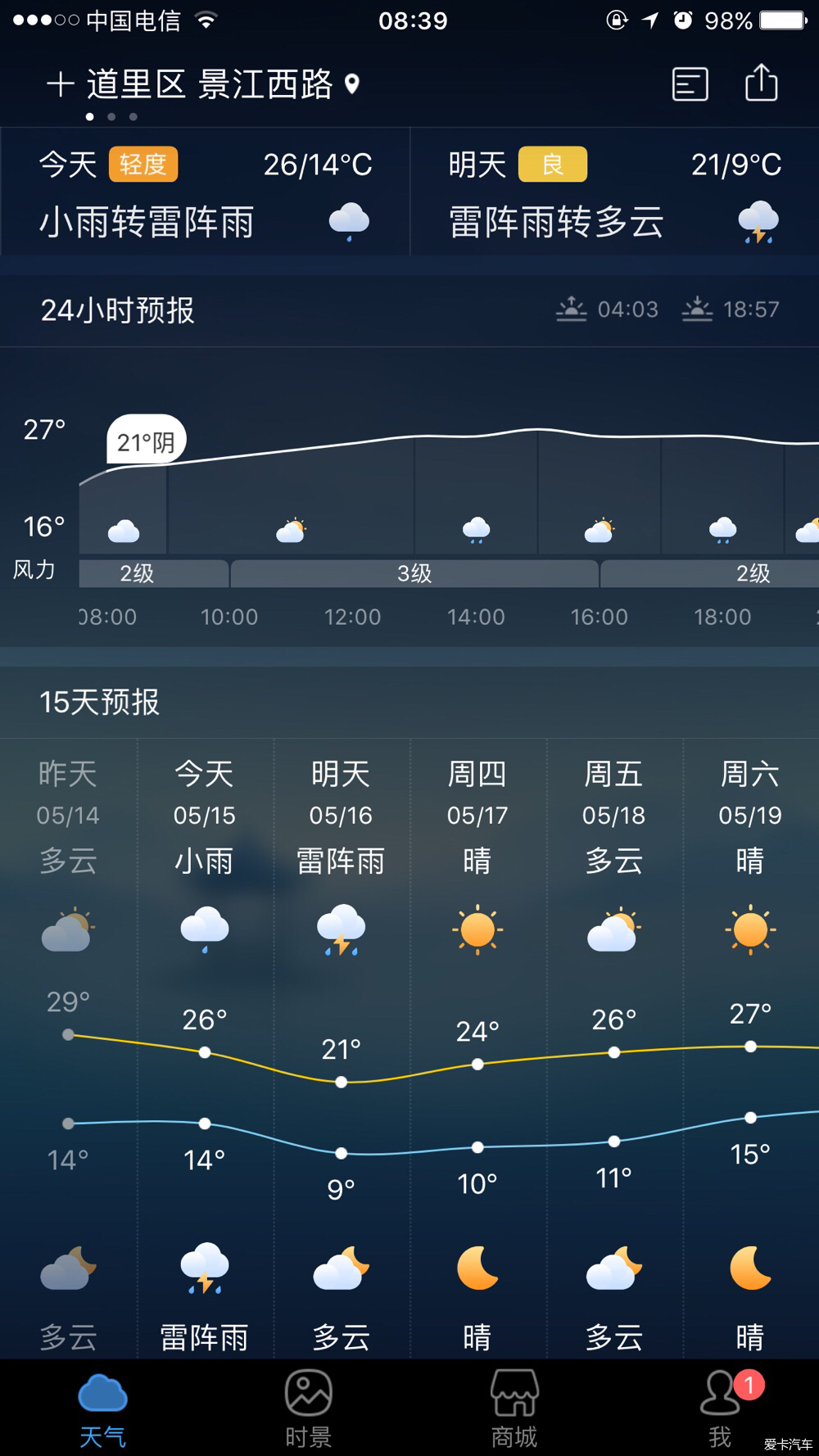This screenshot has height=1456, width=819.
Task: Select 周五 05/18 forecast column
Action: click(x=614, y=1048)
